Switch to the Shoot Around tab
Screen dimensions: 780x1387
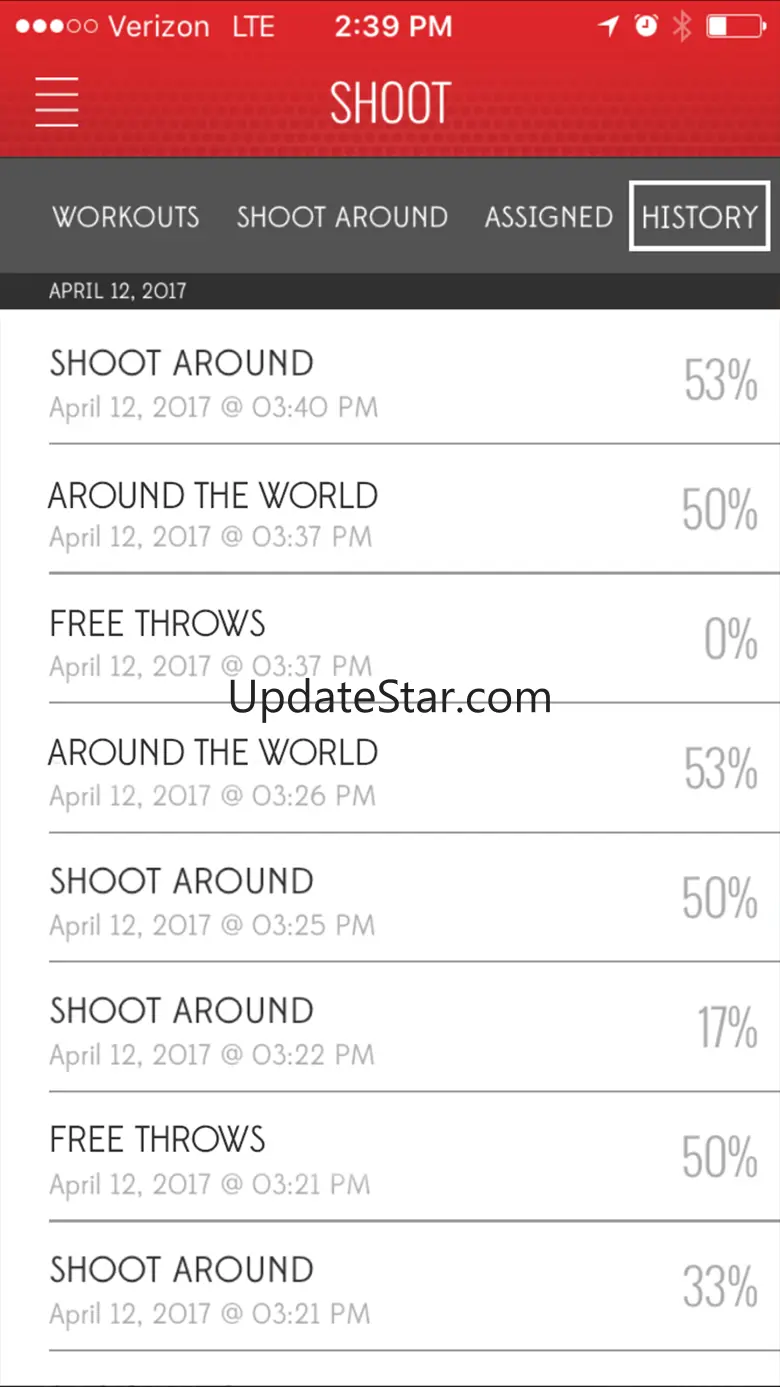tap(342, 217)
